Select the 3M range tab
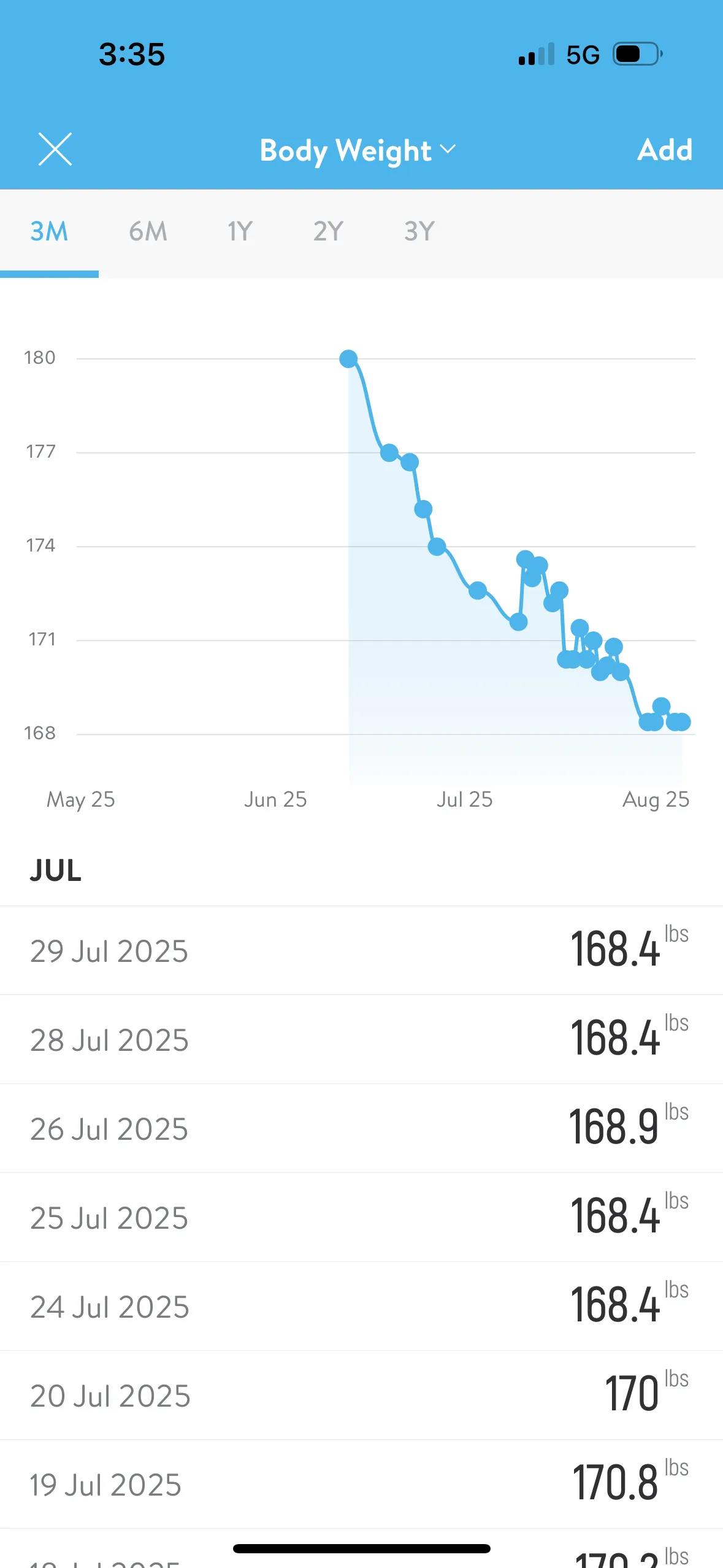This screenshot has height=1568, width=723. pos(49,232)
